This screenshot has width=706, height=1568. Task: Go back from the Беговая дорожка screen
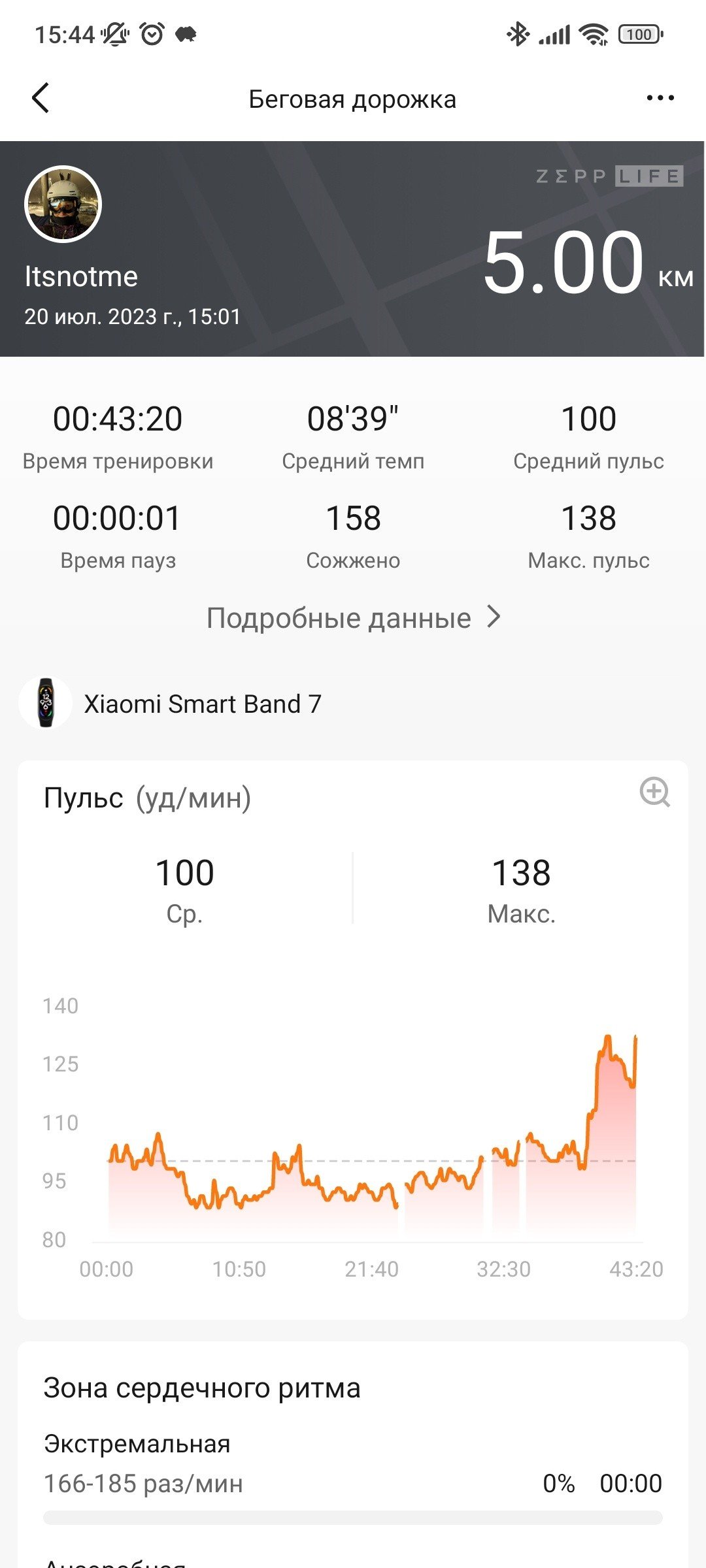[41, 99]
